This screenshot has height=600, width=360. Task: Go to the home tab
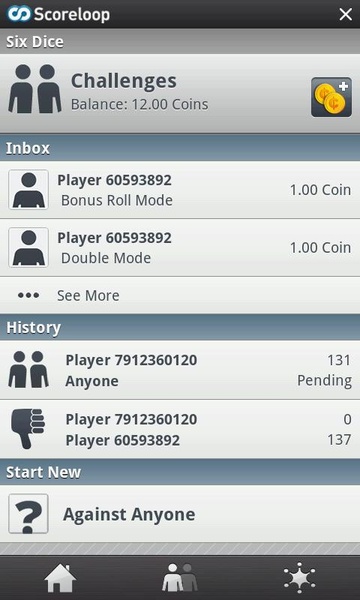click(60, 578)
